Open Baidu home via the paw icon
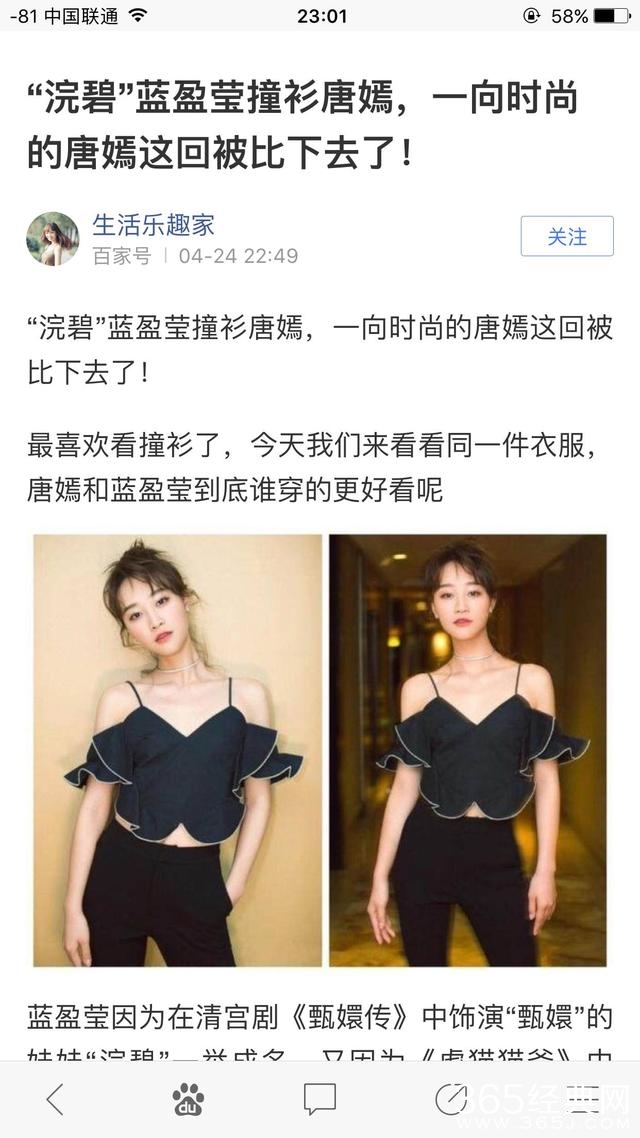This screenshot has height=1138, width=640. click(x=187, y=1099)
